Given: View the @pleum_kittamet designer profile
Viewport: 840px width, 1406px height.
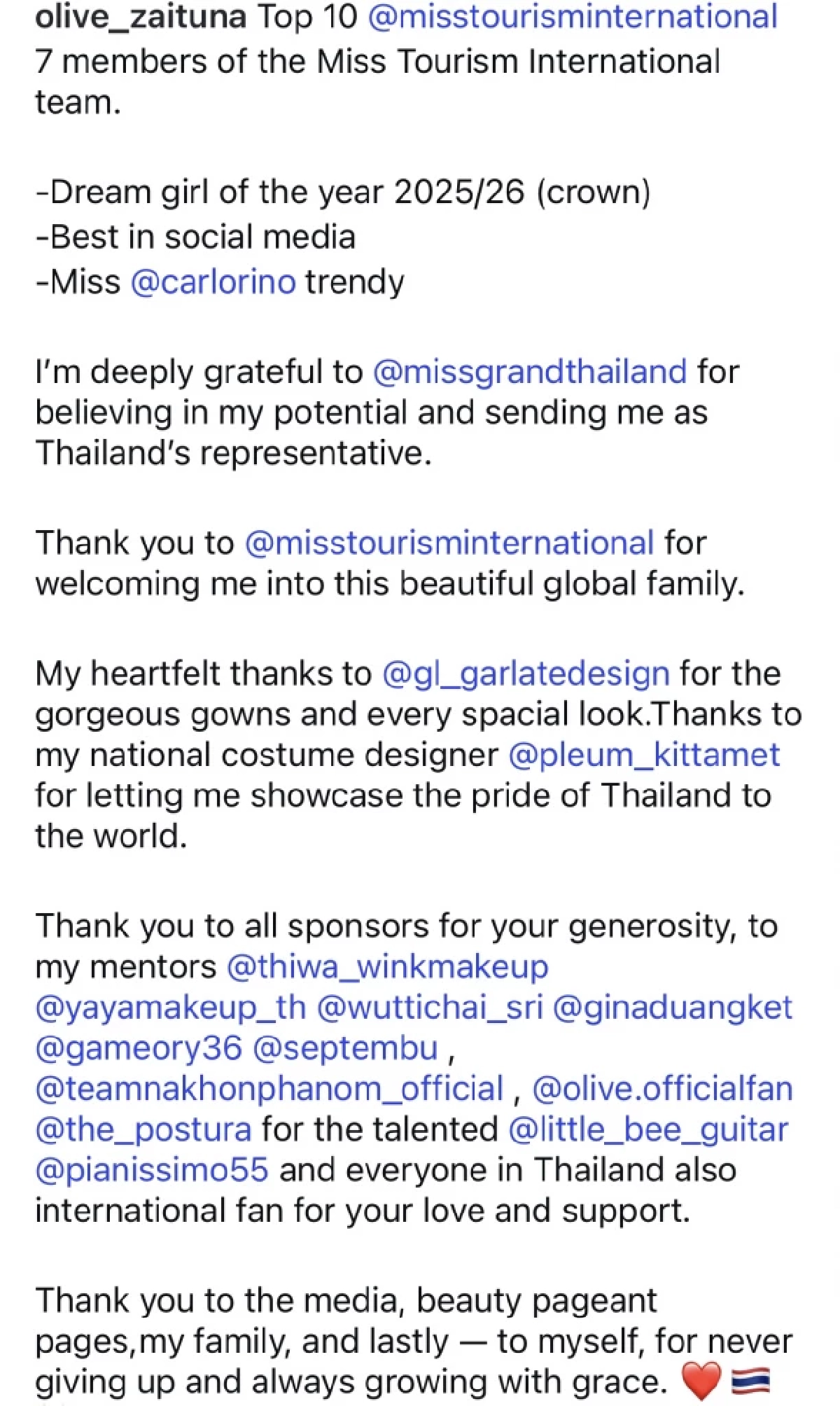Looking at the screenshot, I should click(x=644, y=755).
